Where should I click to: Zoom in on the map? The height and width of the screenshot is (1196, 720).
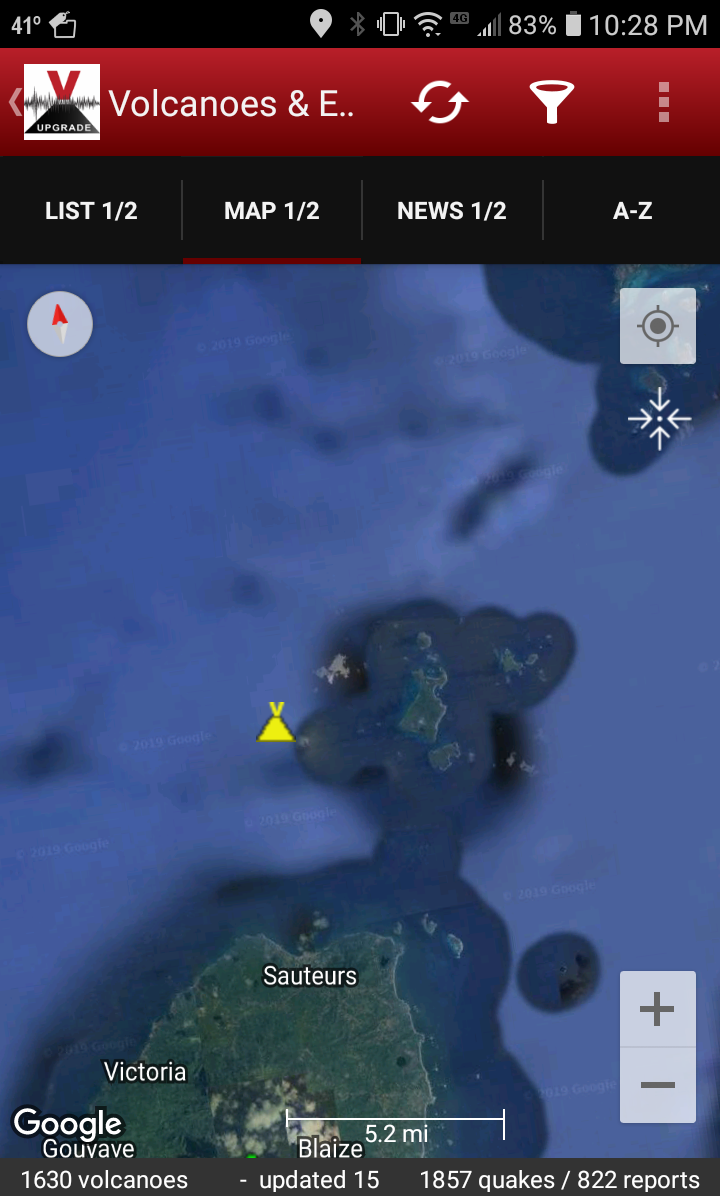[x=657, y=1010]
